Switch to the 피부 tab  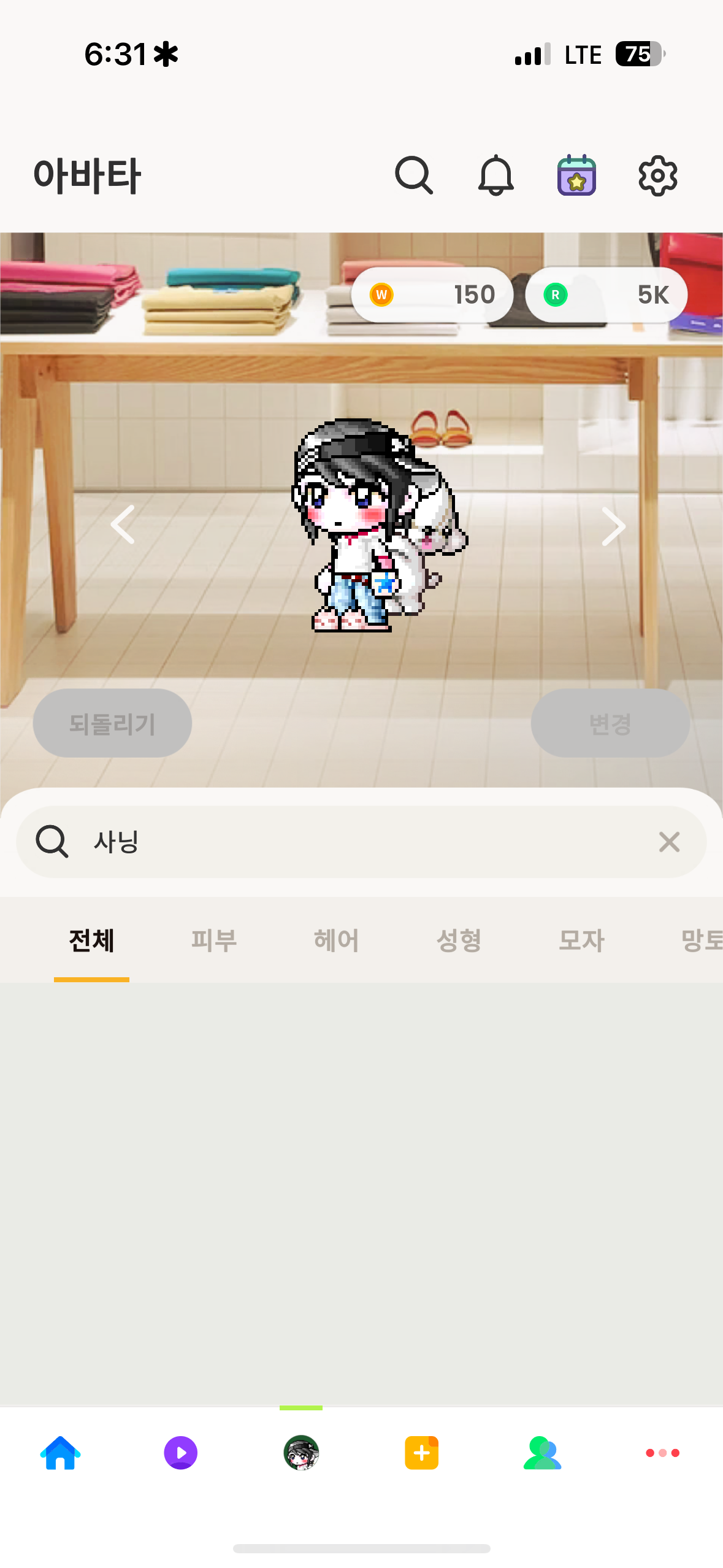[214, 940]
